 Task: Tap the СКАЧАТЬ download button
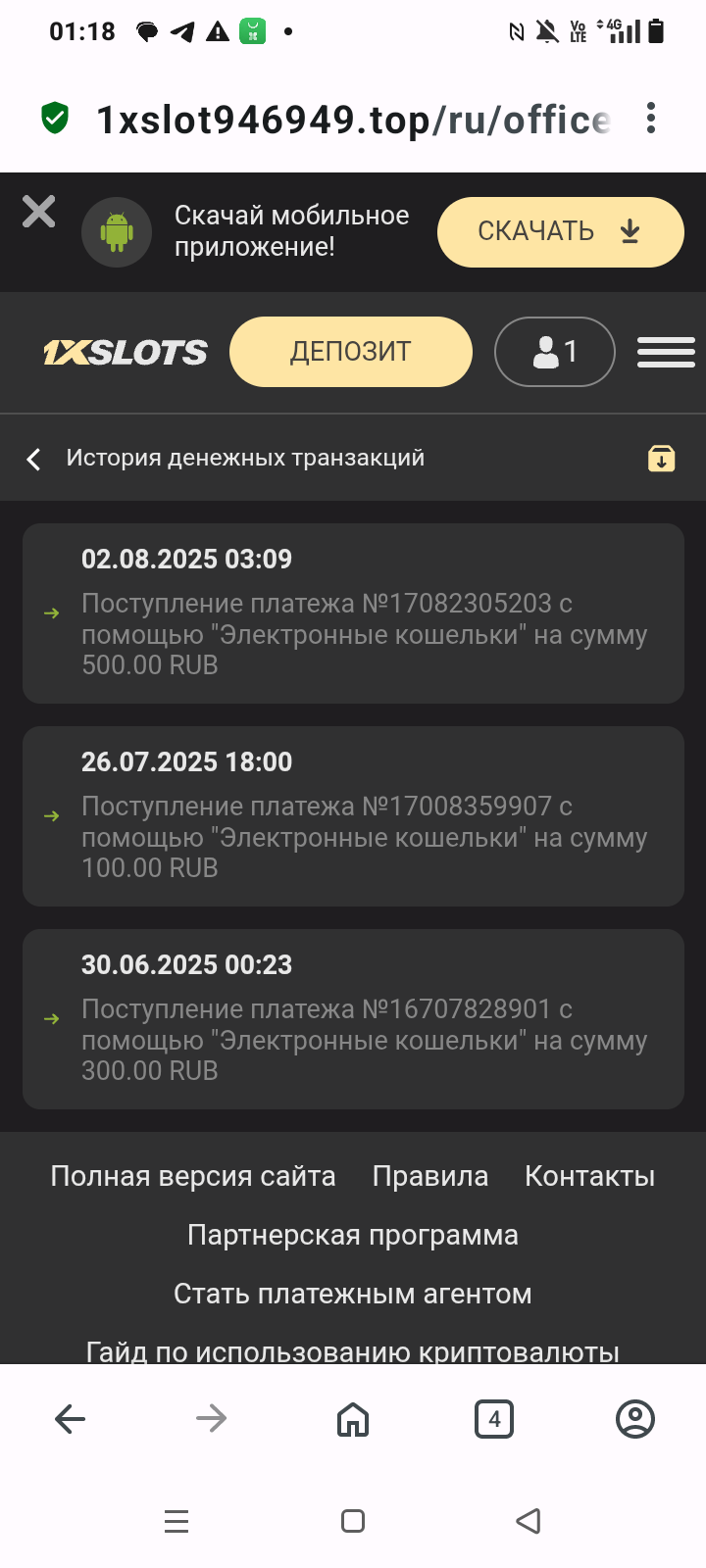coord(560,232)
